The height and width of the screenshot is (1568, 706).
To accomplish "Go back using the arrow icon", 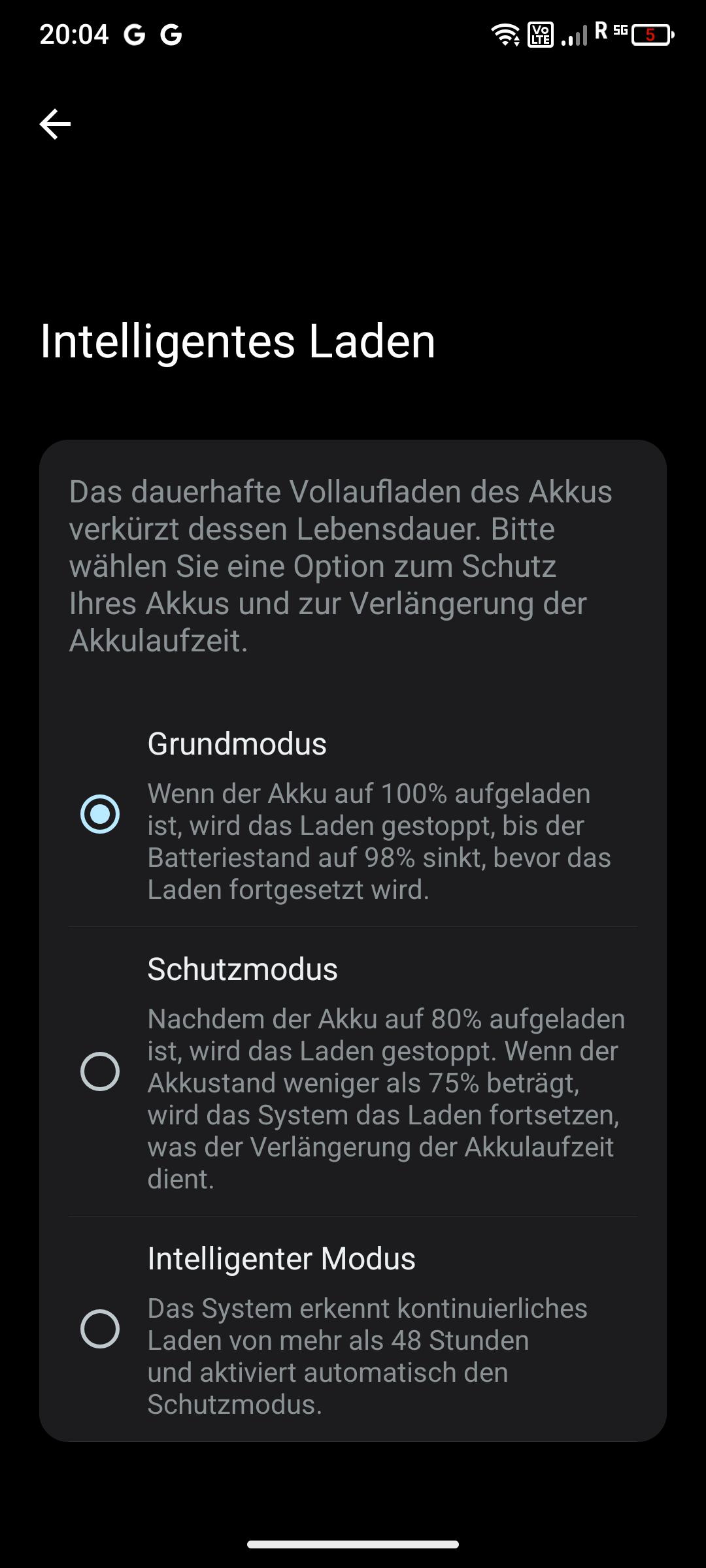I will tap(55, 124).
